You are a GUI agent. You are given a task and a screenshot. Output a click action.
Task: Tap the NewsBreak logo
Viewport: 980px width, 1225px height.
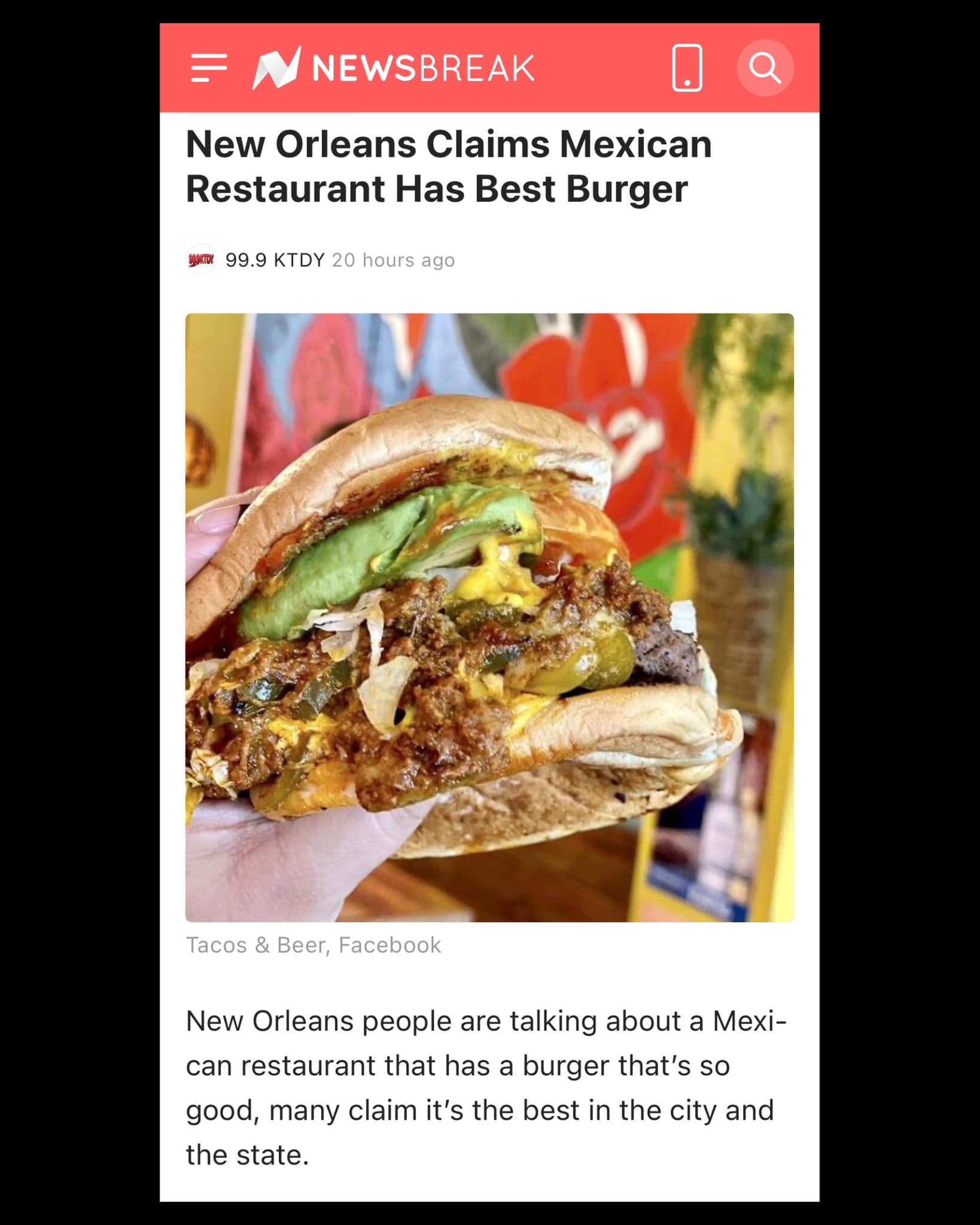tap(394, 68)
